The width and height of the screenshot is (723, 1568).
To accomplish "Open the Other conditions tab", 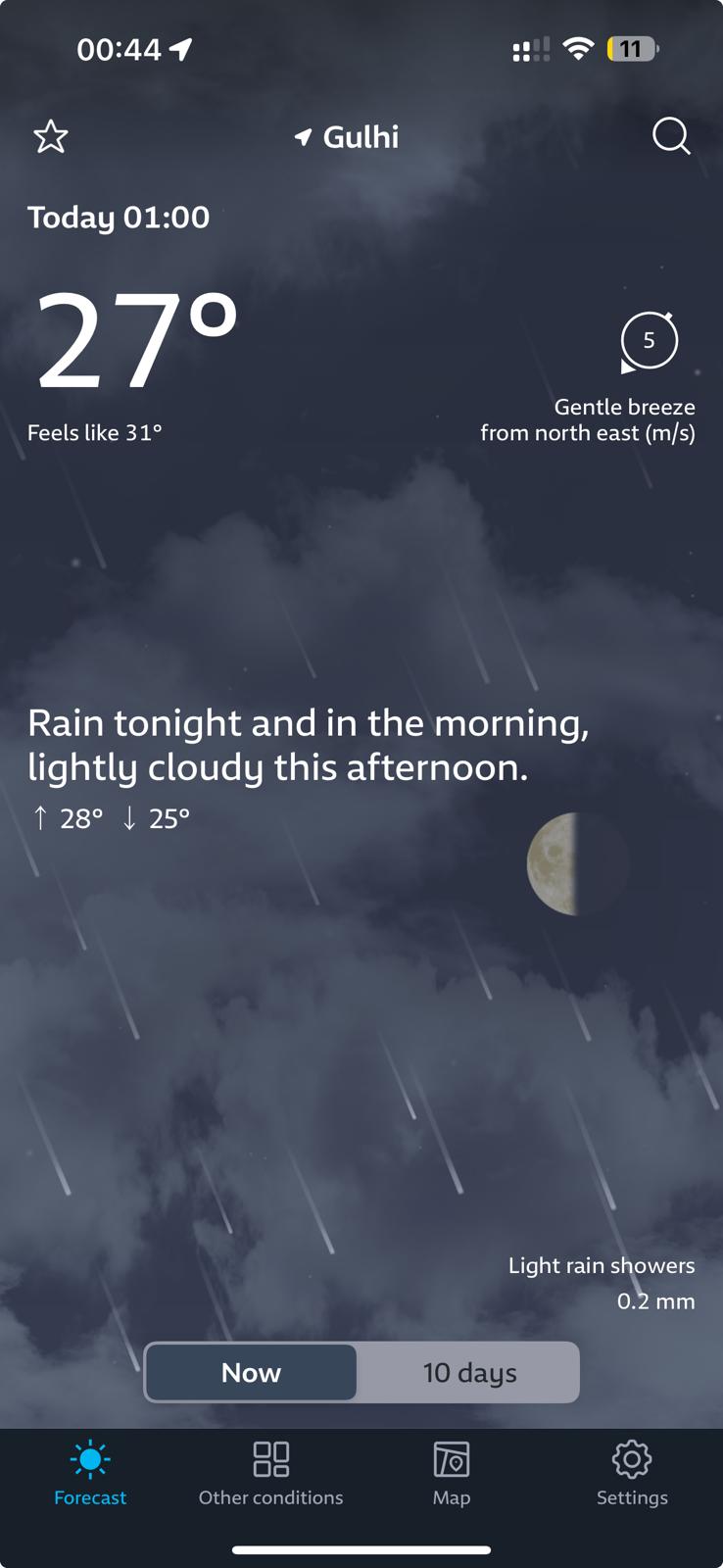I will point(270,1472).
